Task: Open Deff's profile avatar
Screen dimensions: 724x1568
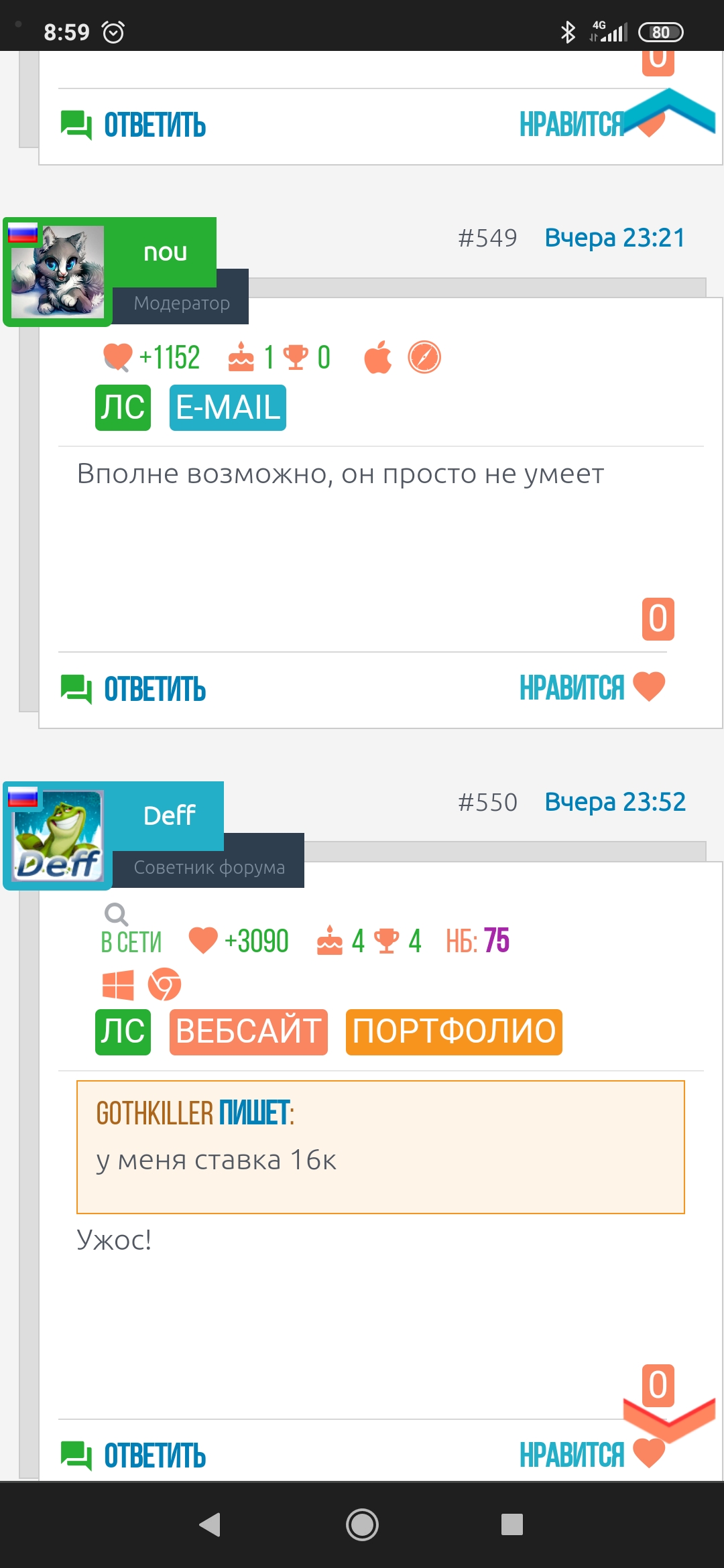Action: click(58, 836)
